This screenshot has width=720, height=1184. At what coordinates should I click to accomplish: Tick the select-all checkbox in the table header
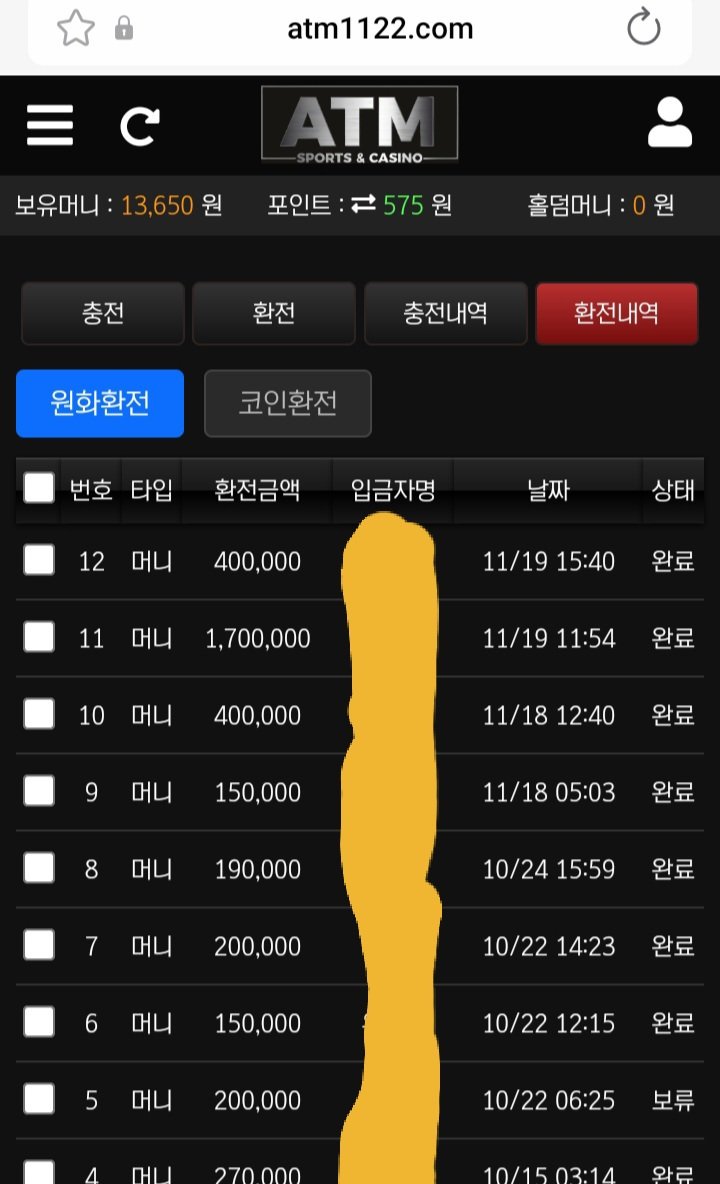click(x=39, y=488)
